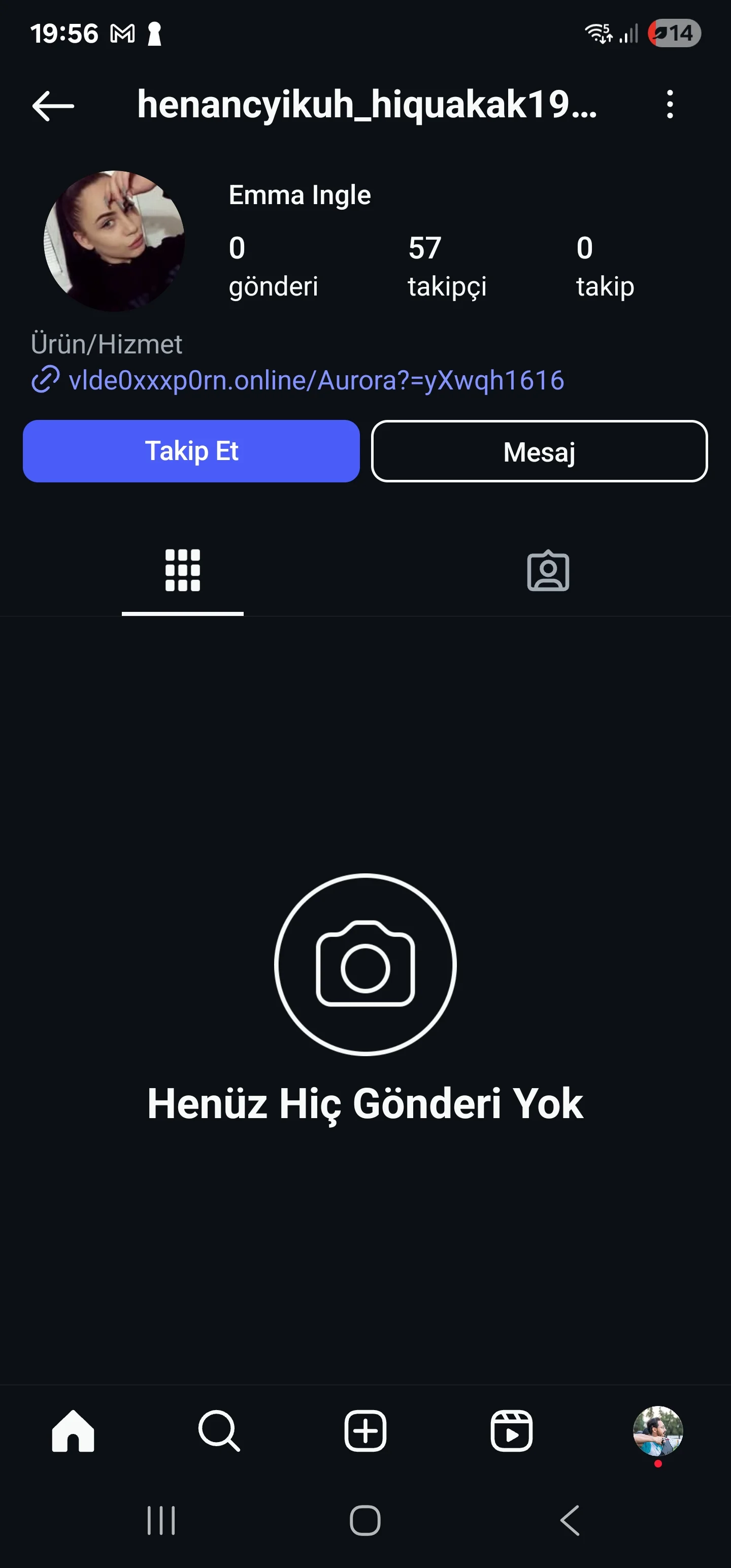The image size is (731, 1568).
Task: Open the search and explore tab
Action: tap(219, 1430)
